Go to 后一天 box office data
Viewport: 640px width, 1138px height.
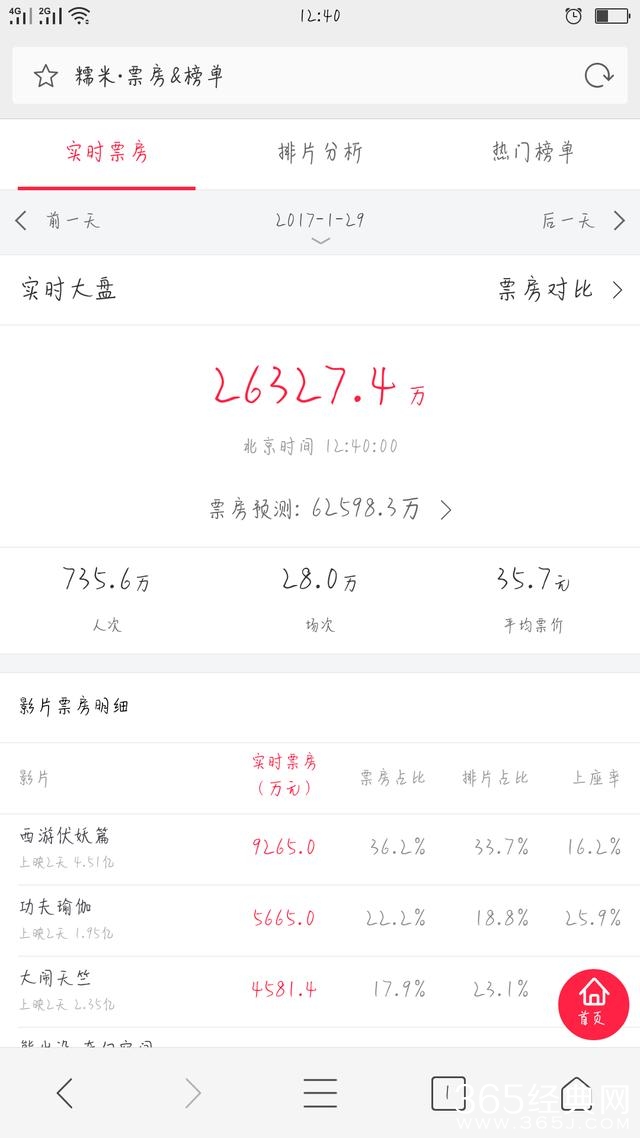[x=583, y=221]
